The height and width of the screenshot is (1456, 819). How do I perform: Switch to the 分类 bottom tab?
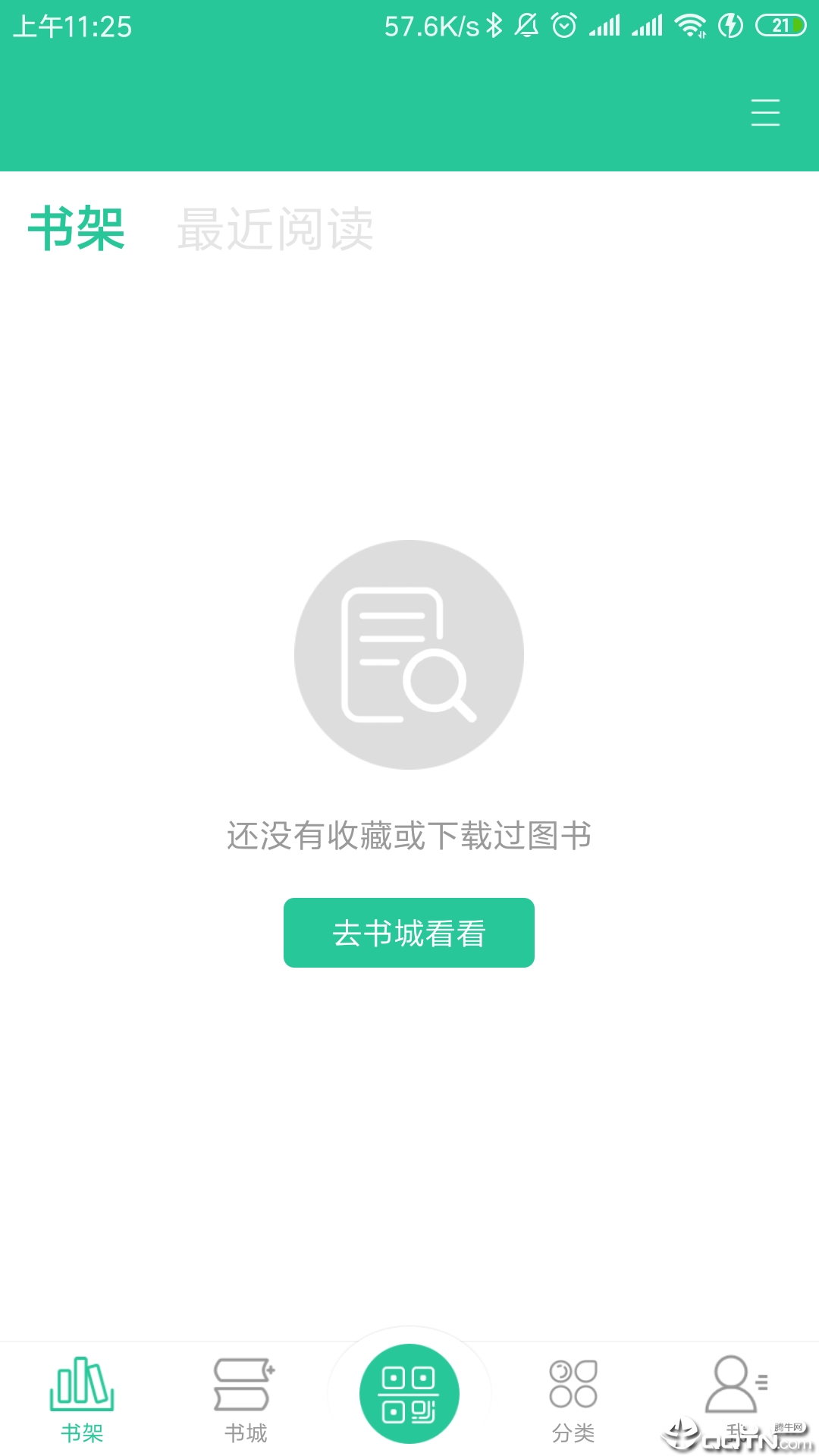[x=573, y=1400]
